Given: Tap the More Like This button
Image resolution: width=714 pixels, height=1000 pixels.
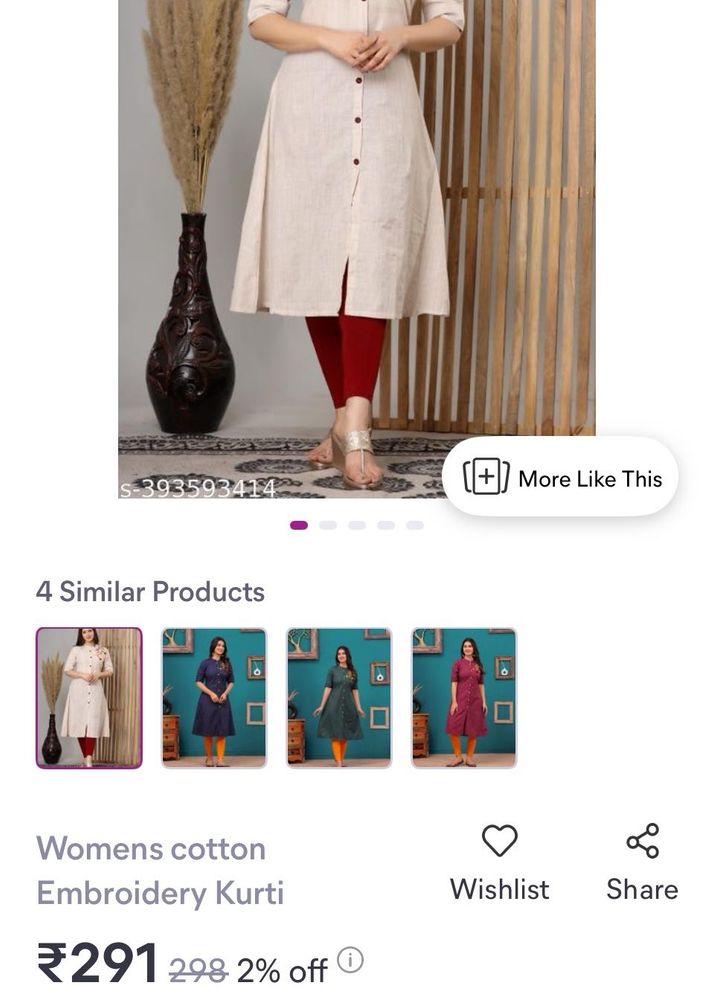Looking at the screenshot, I should click(x=561, y=478).
